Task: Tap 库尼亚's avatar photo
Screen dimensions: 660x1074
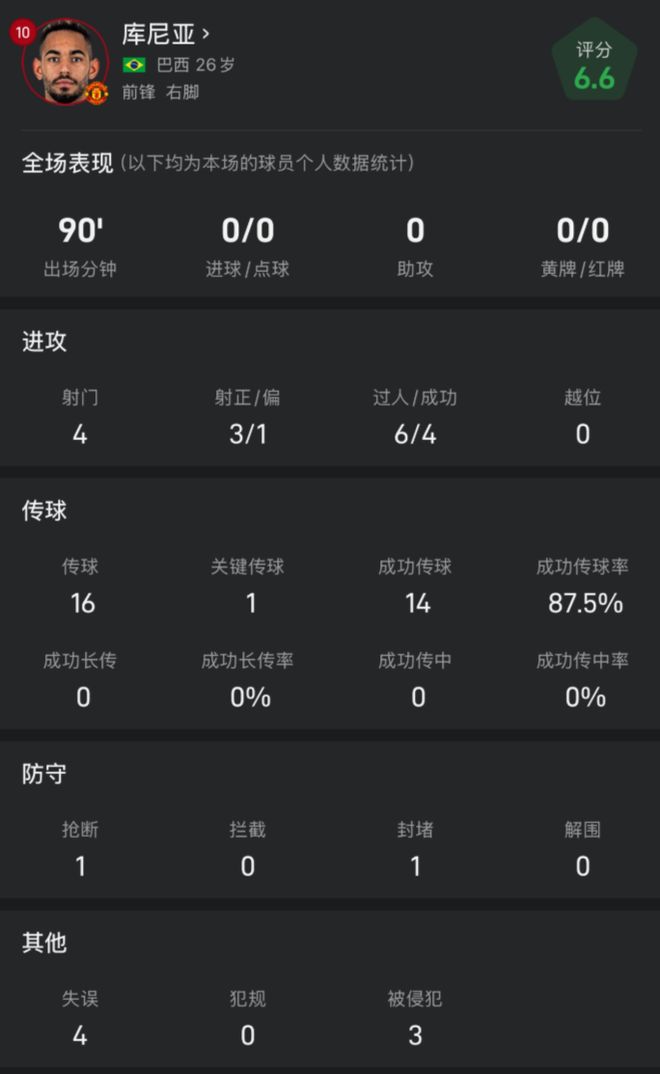Action: (x=66, y=62)
